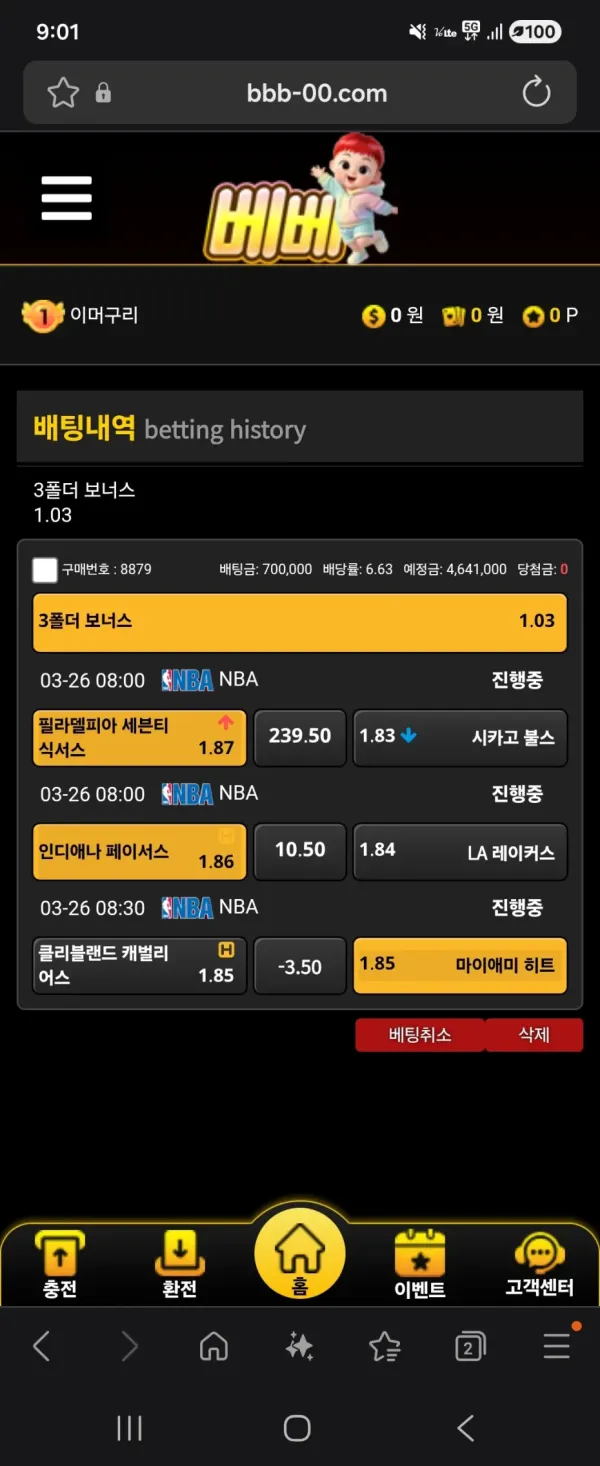
Task: Bookmark this page with the star icon
Action: click(x=63, y=93)
